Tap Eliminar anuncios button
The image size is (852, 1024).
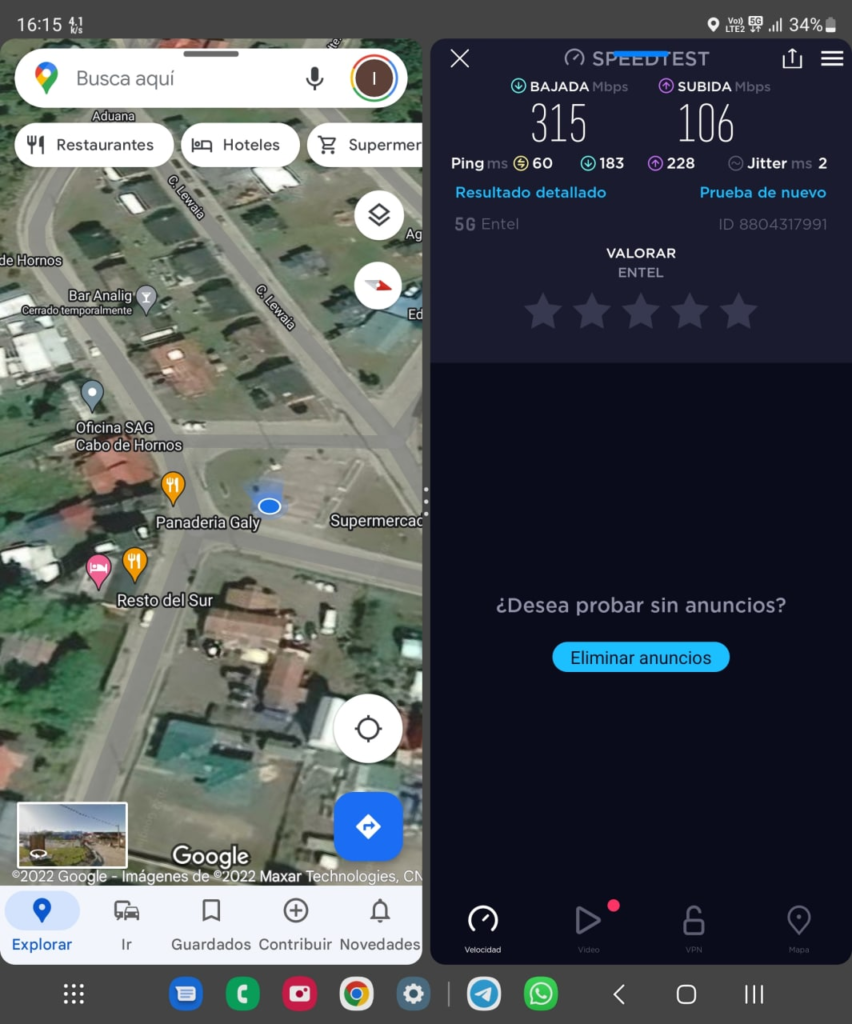pos(641,657)
